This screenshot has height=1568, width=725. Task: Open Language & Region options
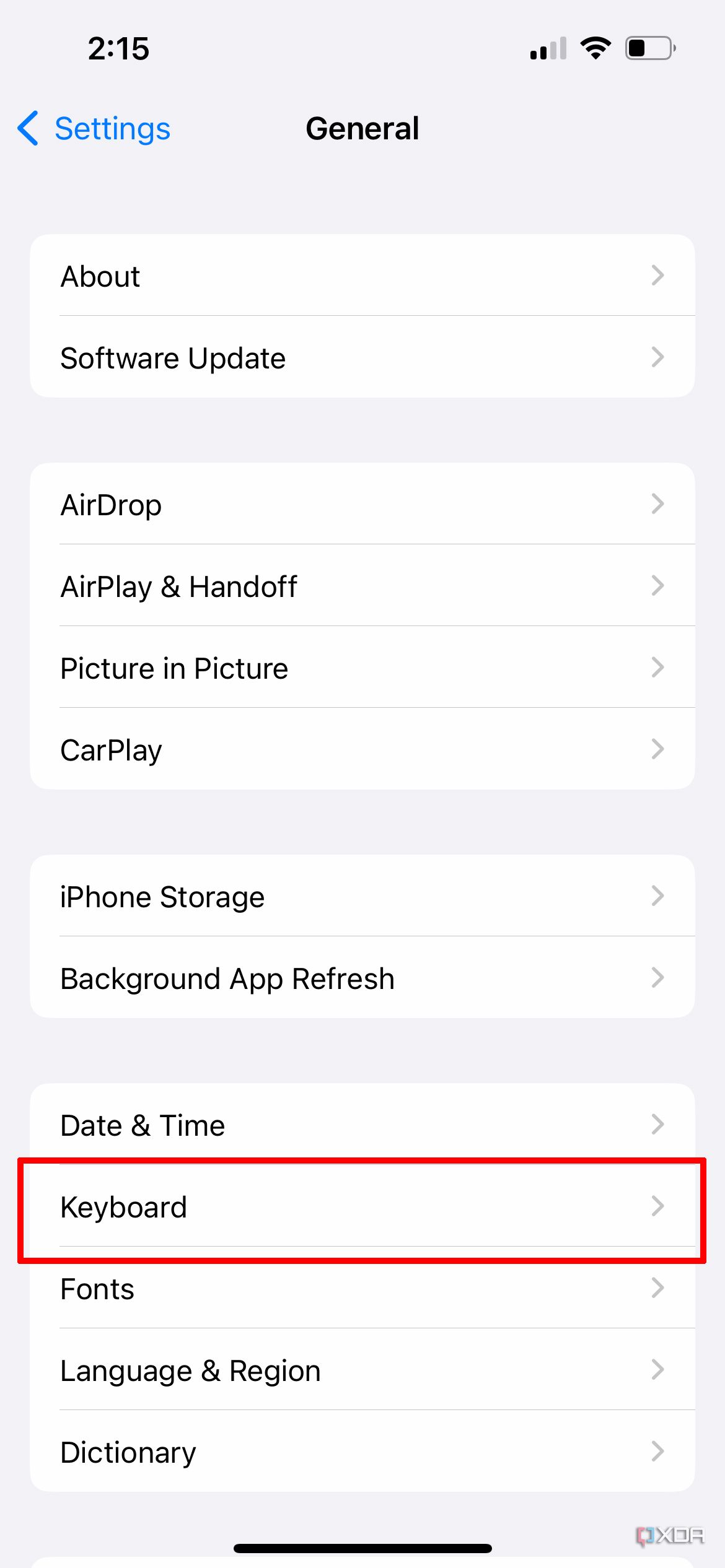coord(362,1369)
